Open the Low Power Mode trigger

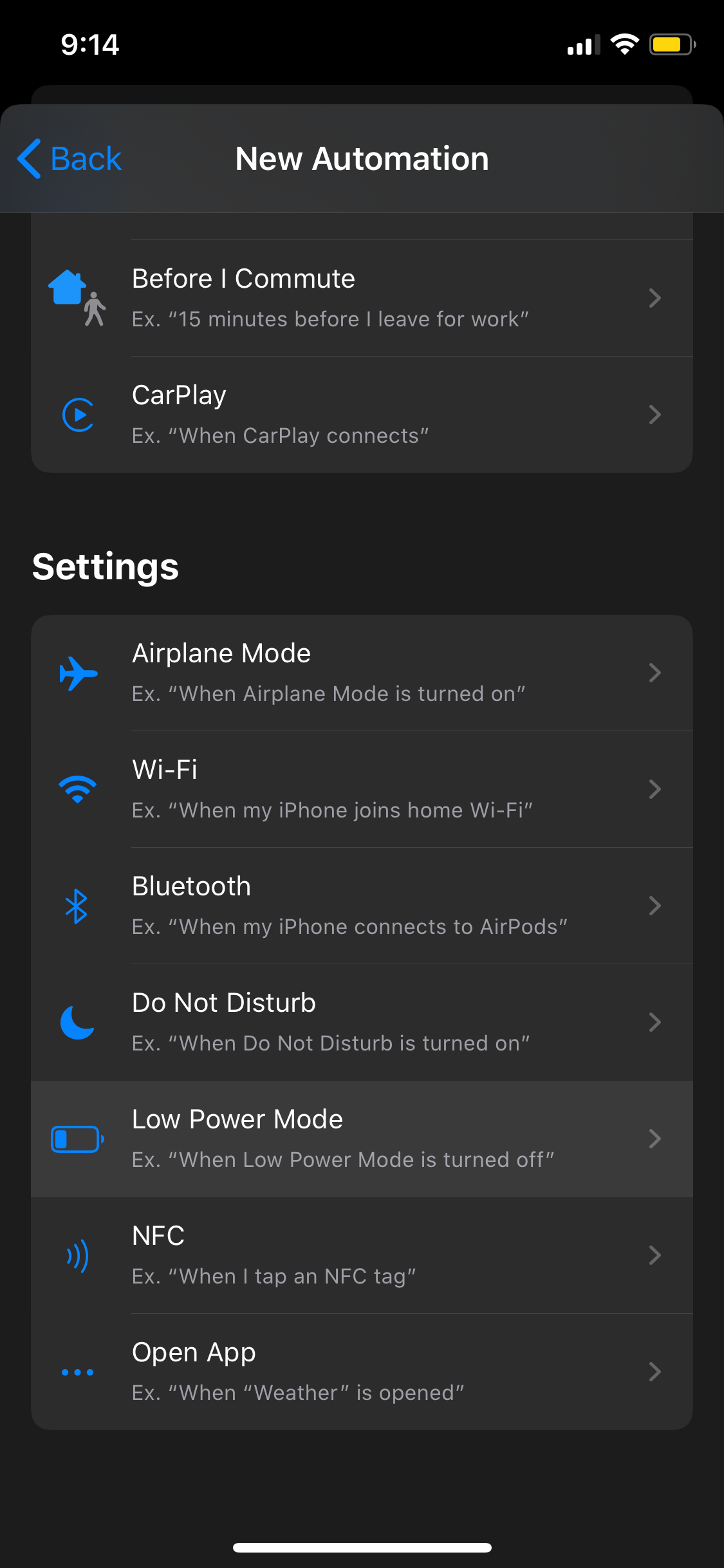pos(362,1139)
